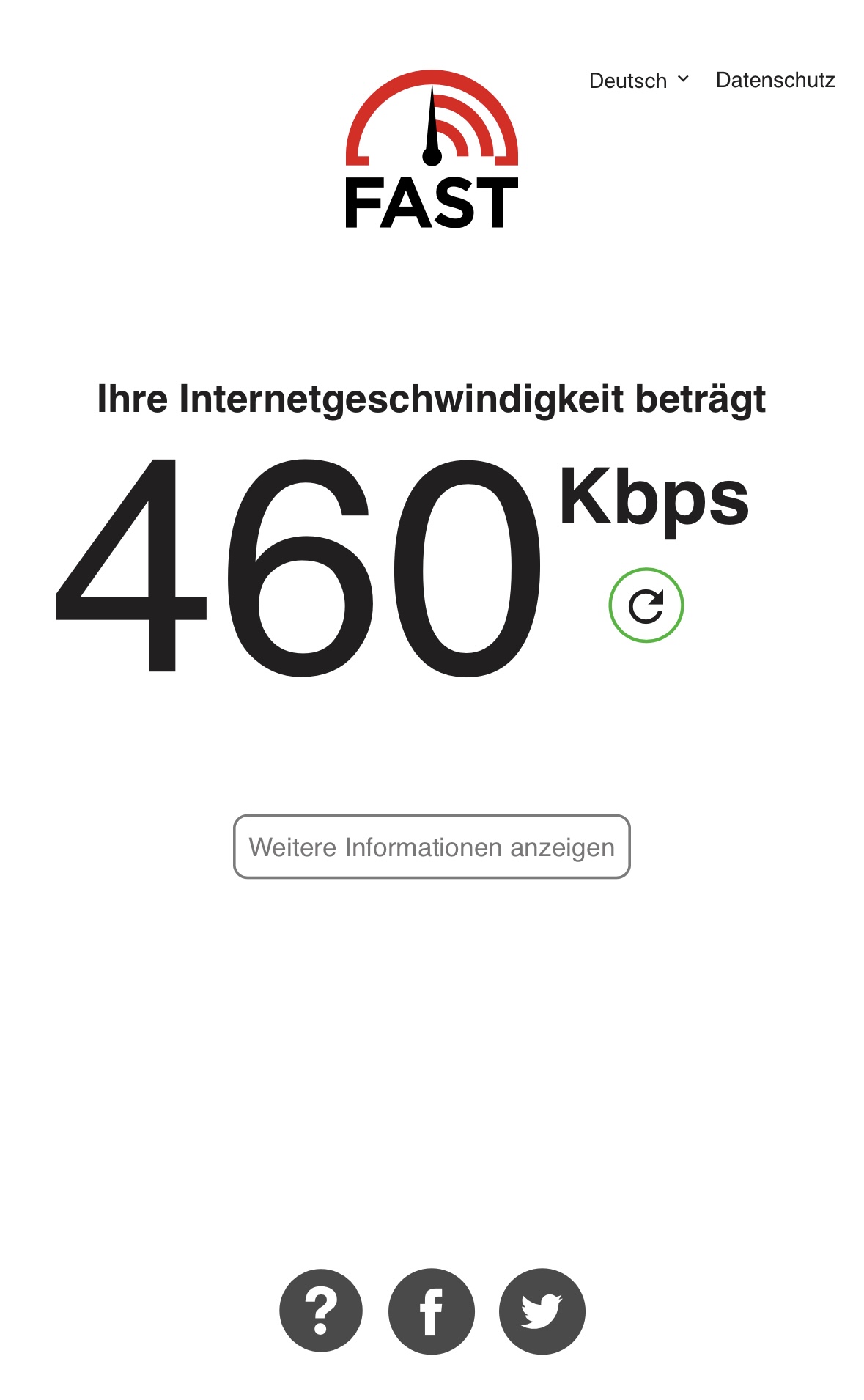Tap Weitere Informationen anzeigen button
The width and height of the screenshot is (864, 1400).
(x=432, y=847)
